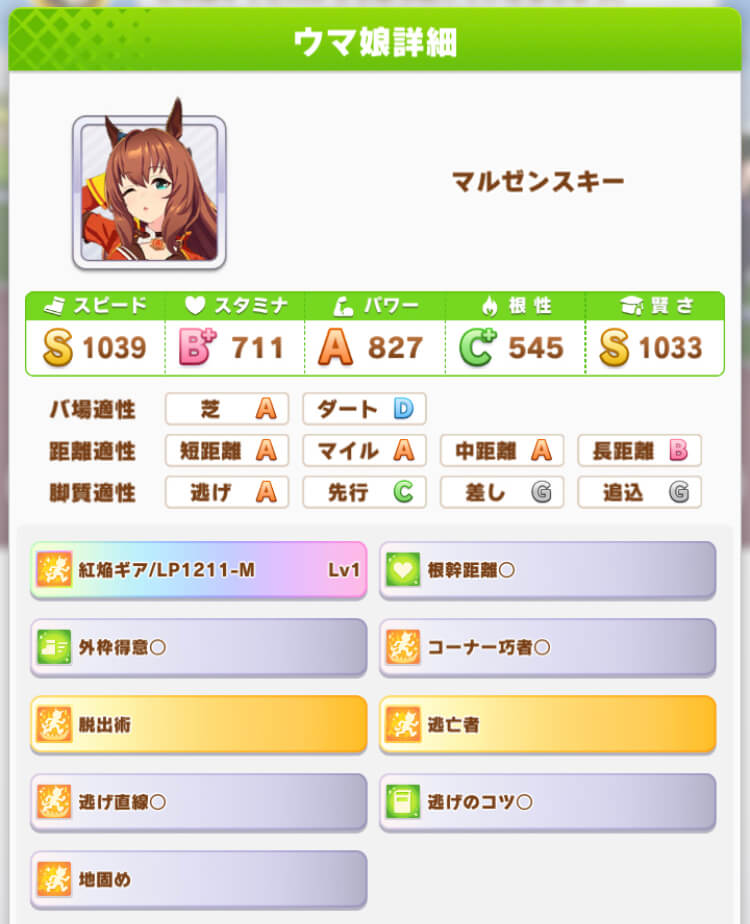Click the 芝 A turf aptitude badge
Viewport: 750px width, 924px height.
point(226,409)
